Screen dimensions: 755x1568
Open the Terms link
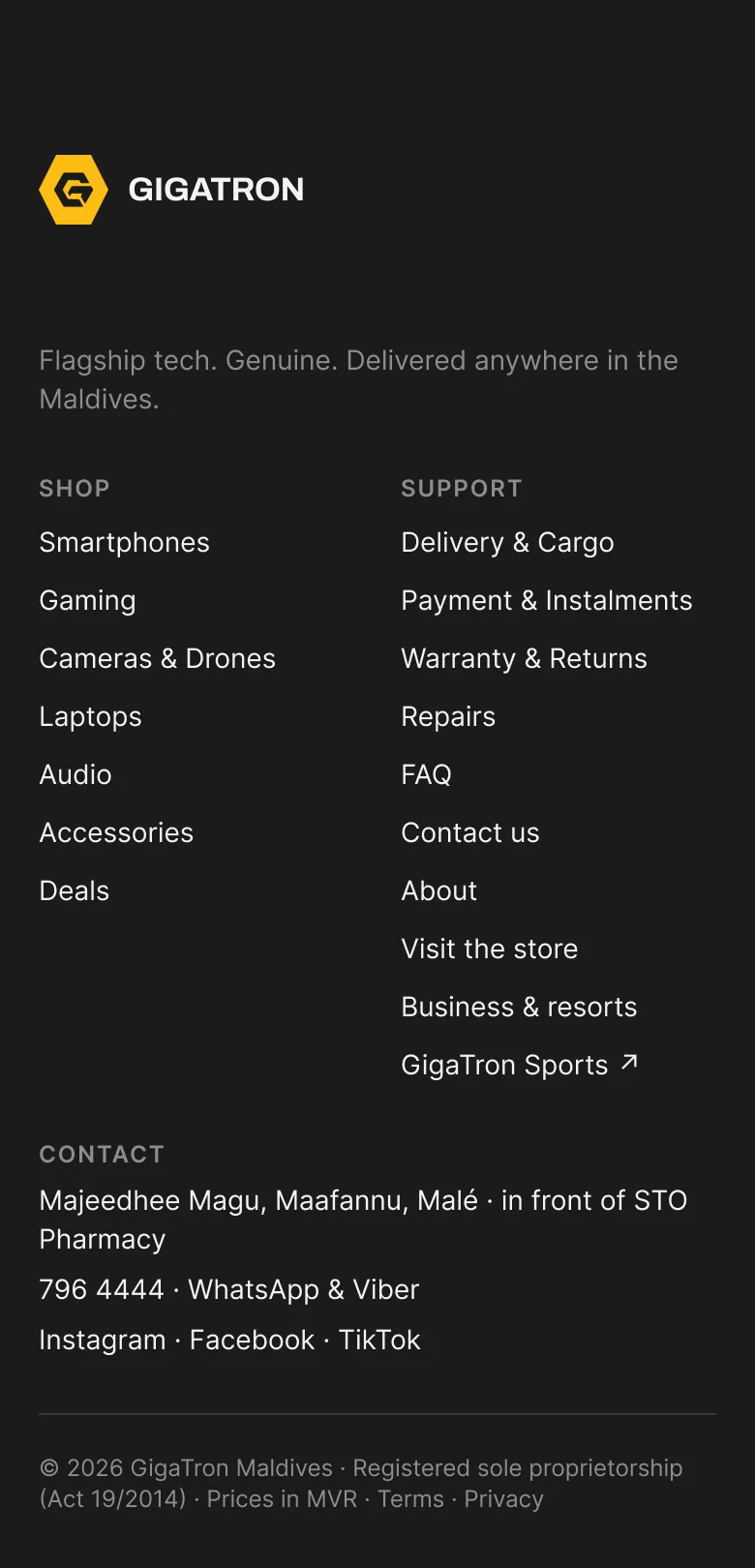coord(410,1498)
